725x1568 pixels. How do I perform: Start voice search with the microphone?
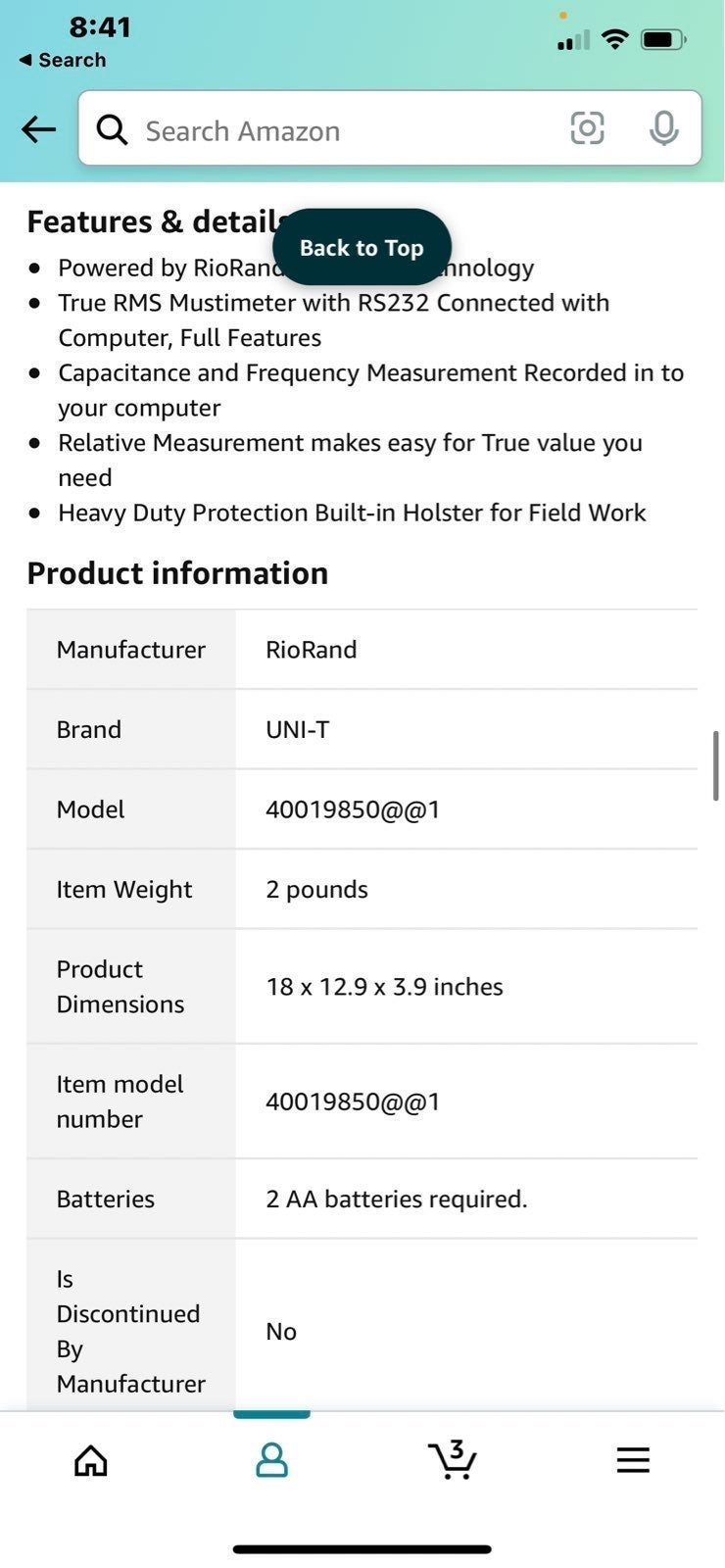[x=663, y=128]
